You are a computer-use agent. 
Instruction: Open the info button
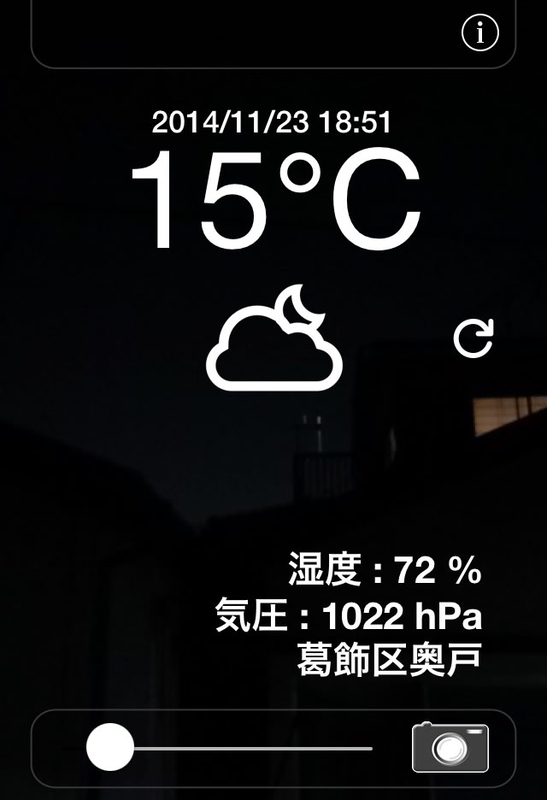click(480, 33)
